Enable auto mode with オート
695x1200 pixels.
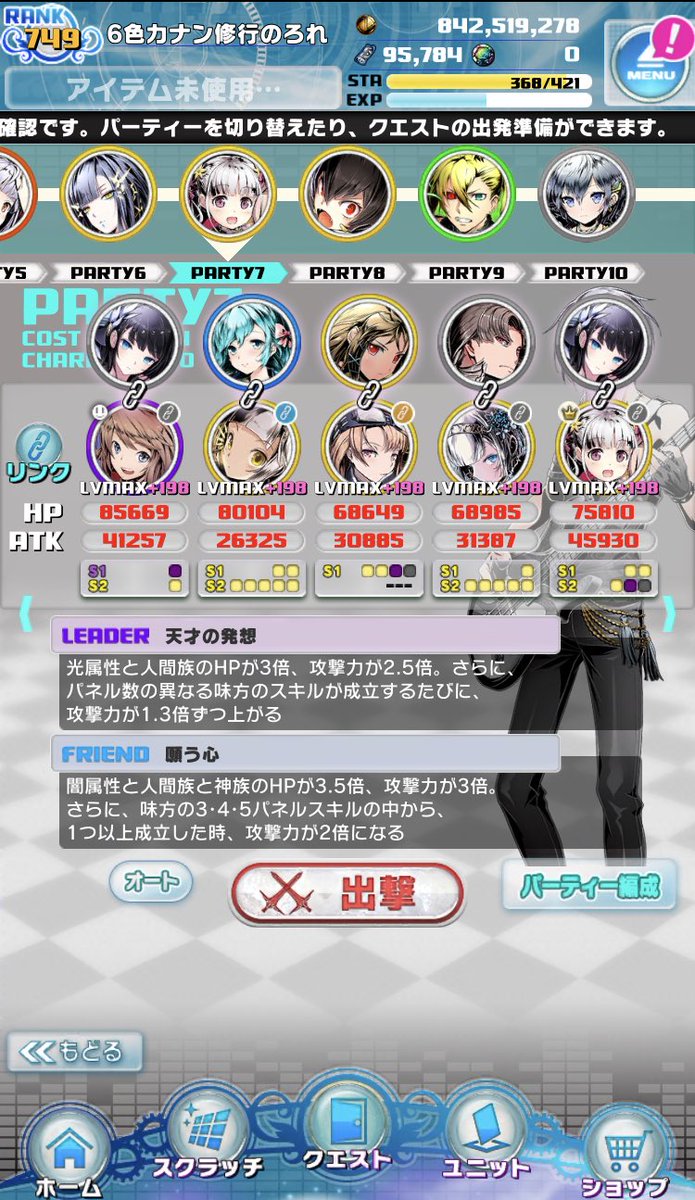(151, 882)
